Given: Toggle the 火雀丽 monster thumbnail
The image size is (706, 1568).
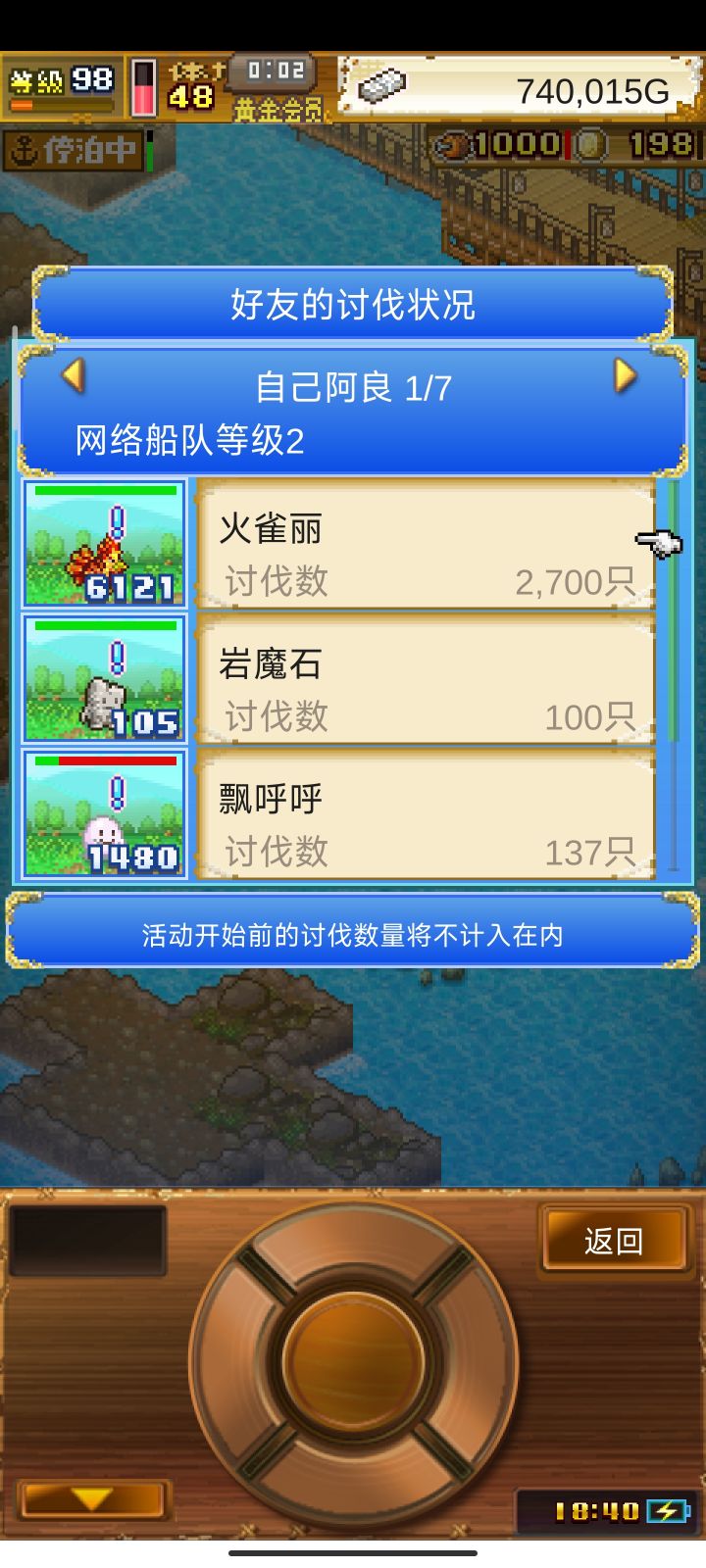Looking at the screenshot, I should click(x=103, y=544).
